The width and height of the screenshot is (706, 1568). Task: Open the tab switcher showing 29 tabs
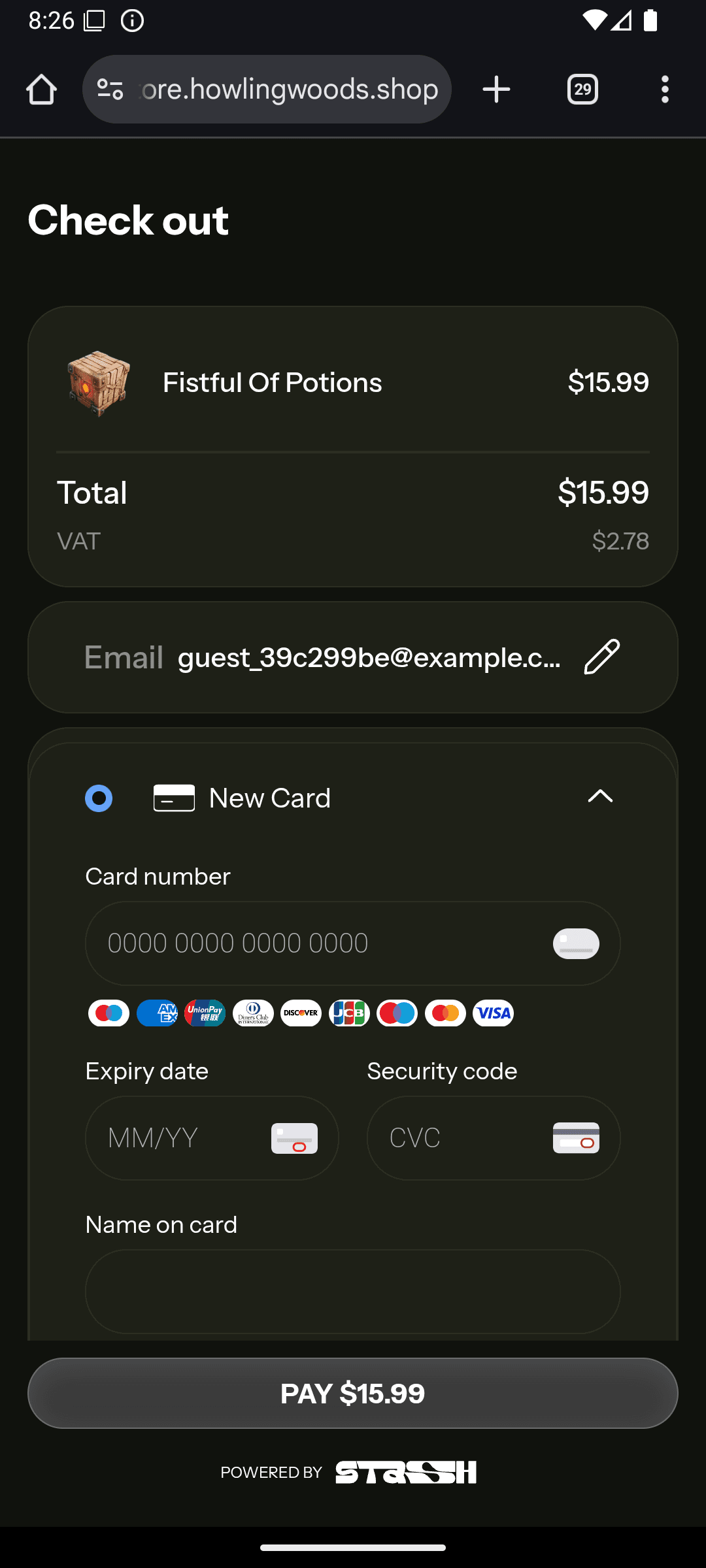(582, 89)
